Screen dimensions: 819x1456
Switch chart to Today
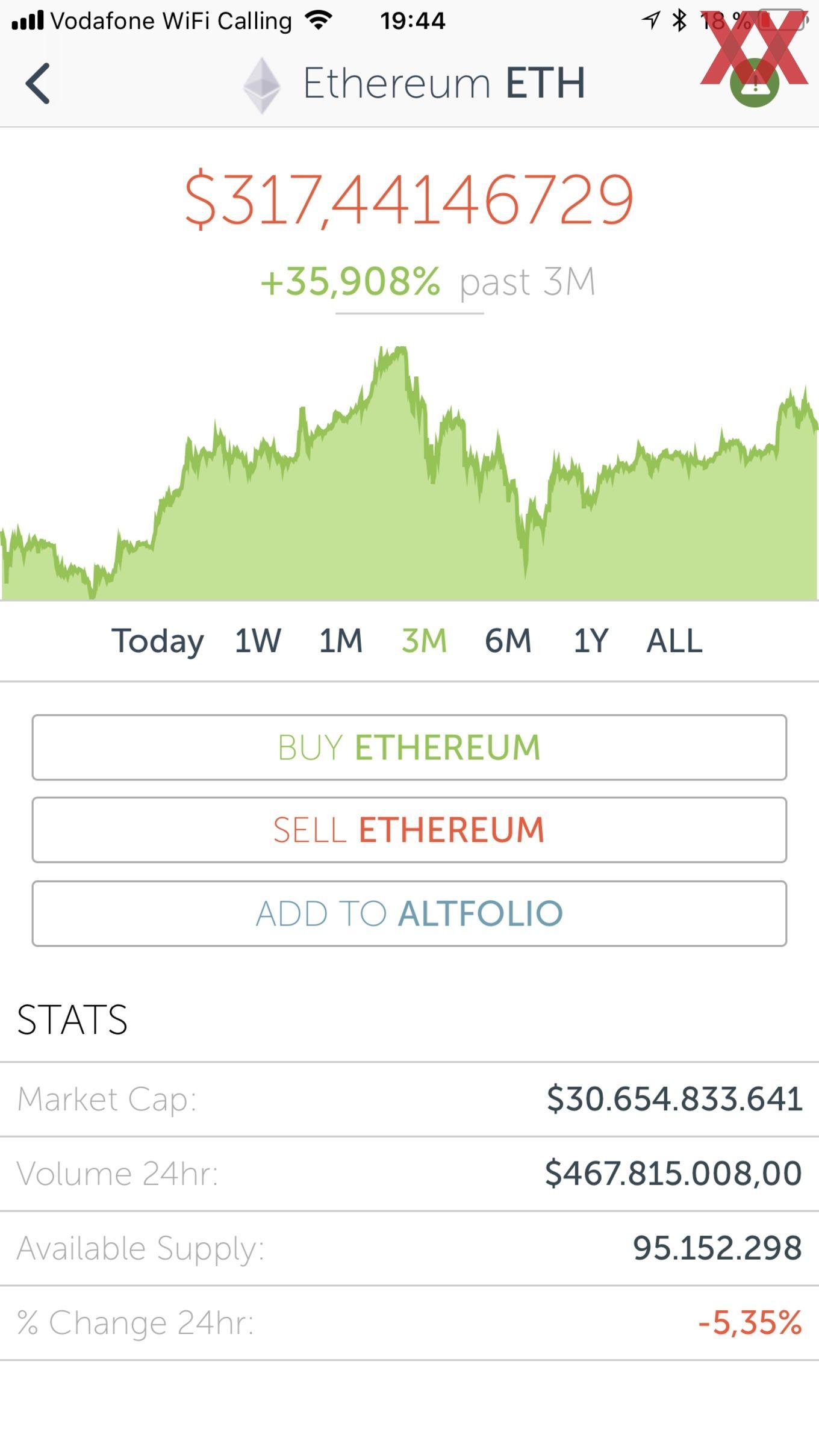click(x=158, y=641)
